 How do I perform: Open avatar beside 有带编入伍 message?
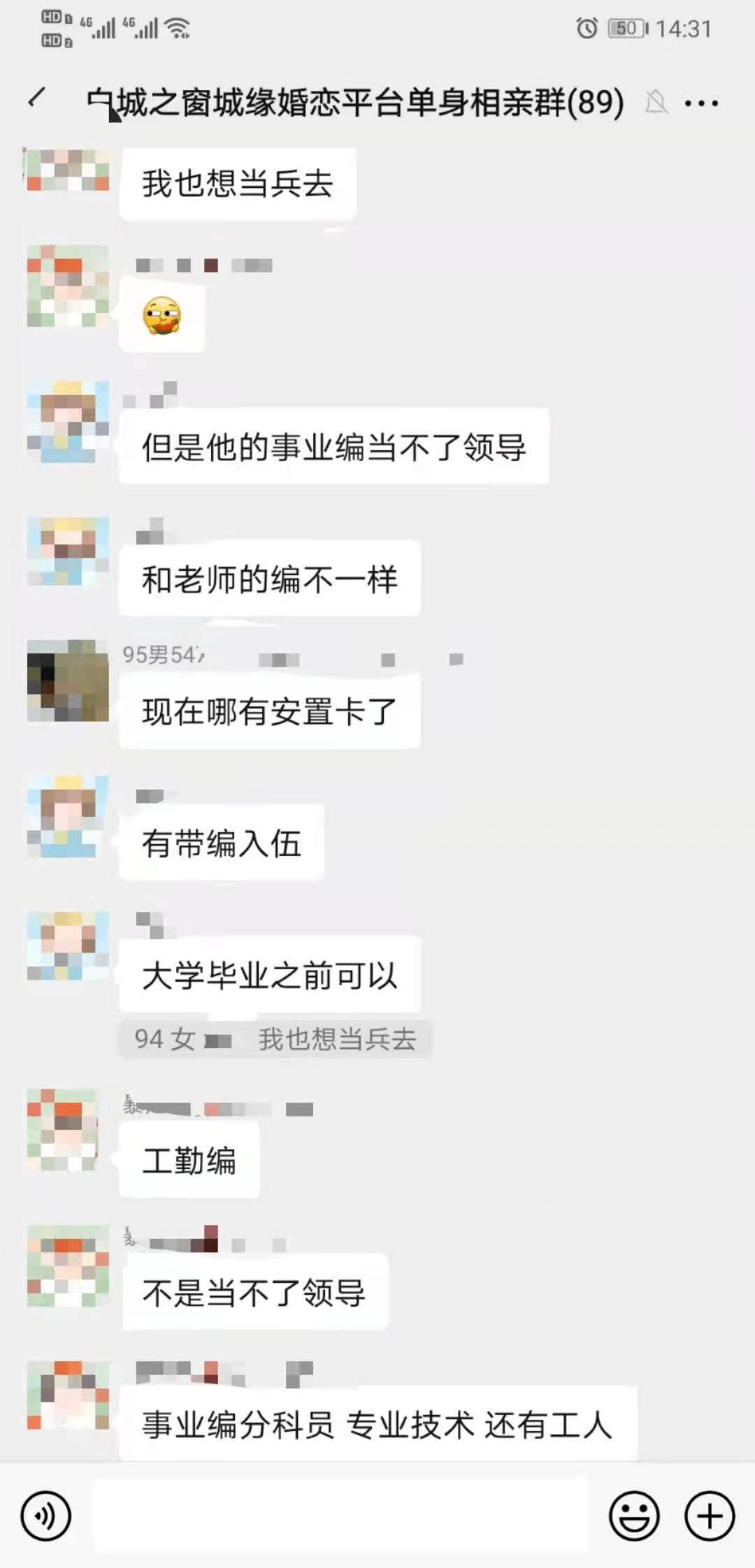tap(68, 817)
